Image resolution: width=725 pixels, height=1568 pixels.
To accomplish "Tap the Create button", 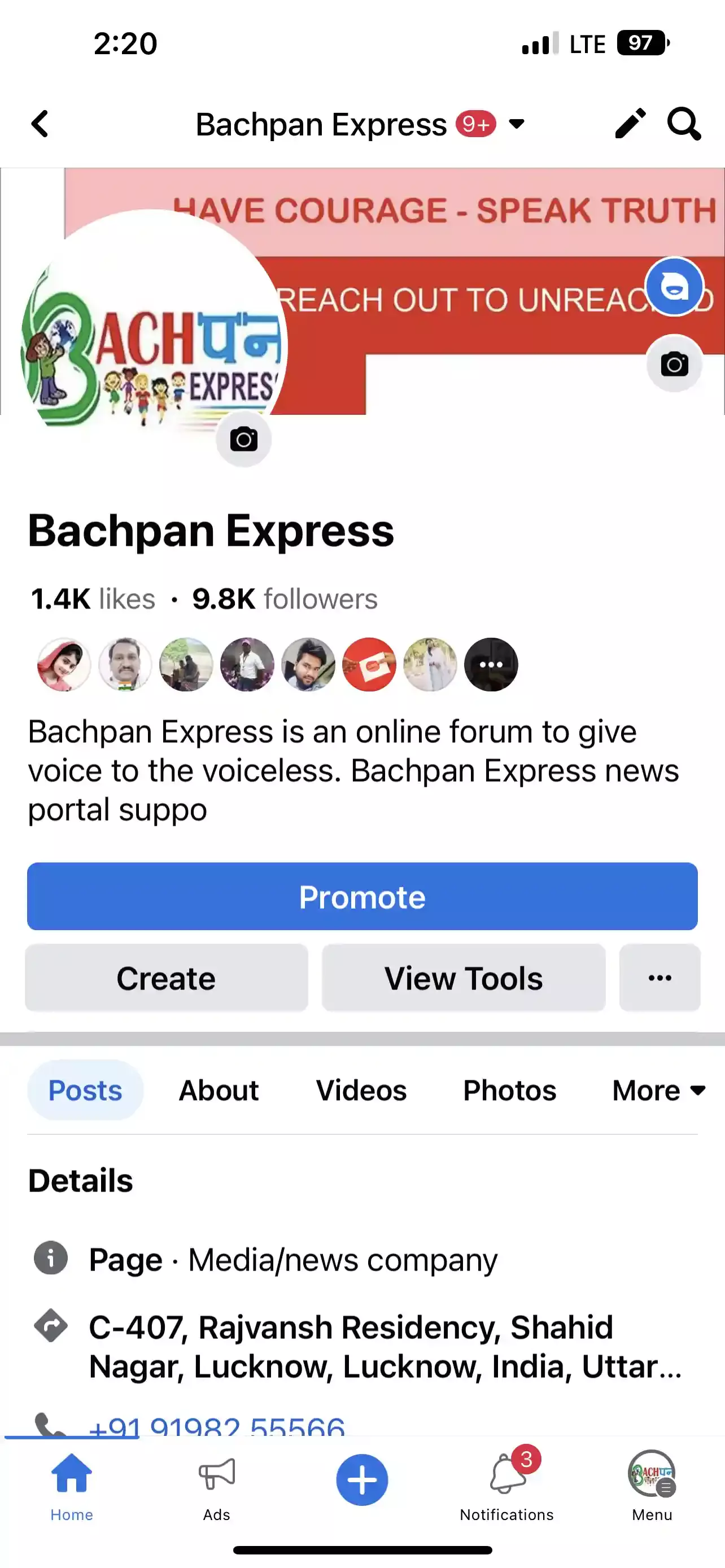I will click(166, 978).
